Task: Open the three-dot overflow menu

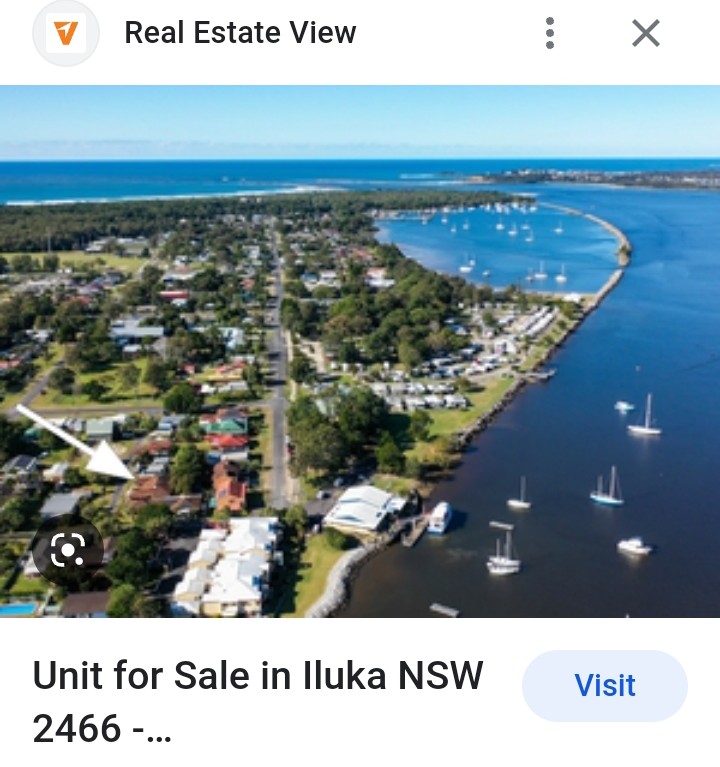Action: (x=549, y=33)
